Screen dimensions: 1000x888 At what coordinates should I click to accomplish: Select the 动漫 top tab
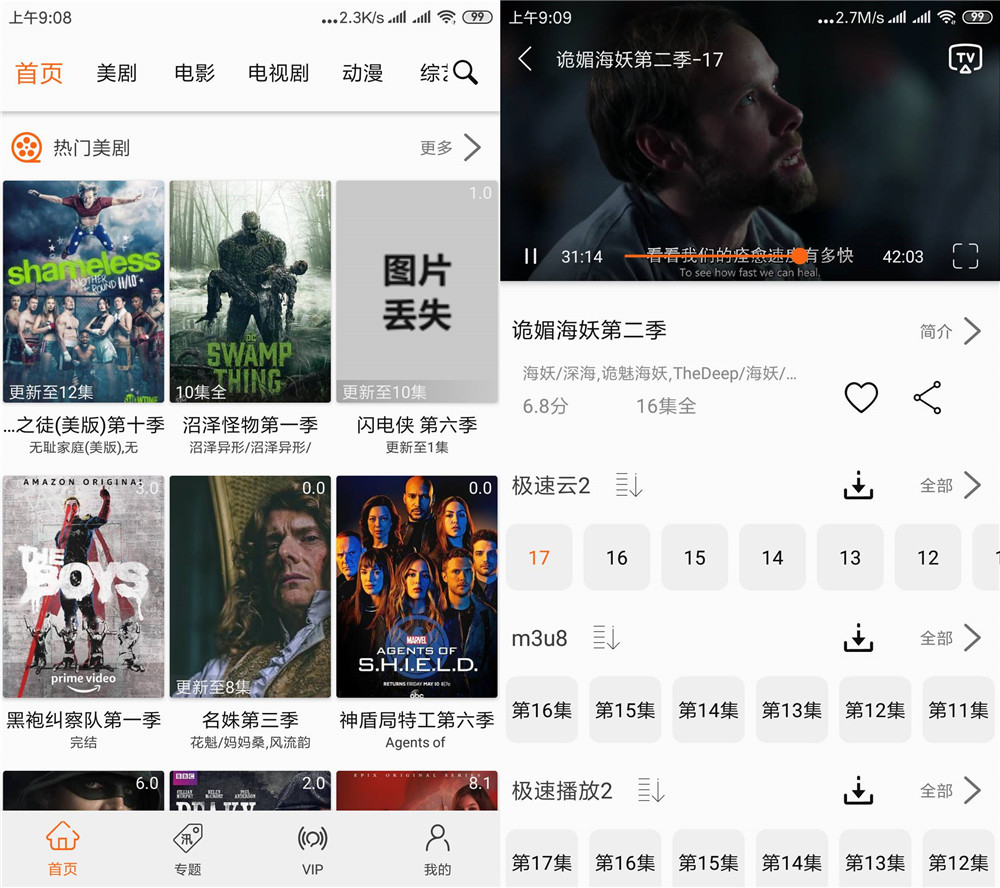click(x=362, y=73)
